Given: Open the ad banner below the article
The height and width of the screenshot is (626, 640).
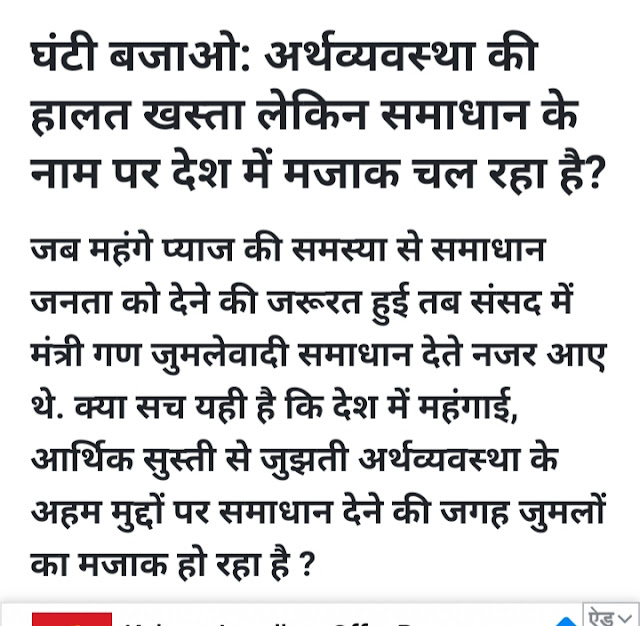Looking at the screenshot, I should [300, 619].
